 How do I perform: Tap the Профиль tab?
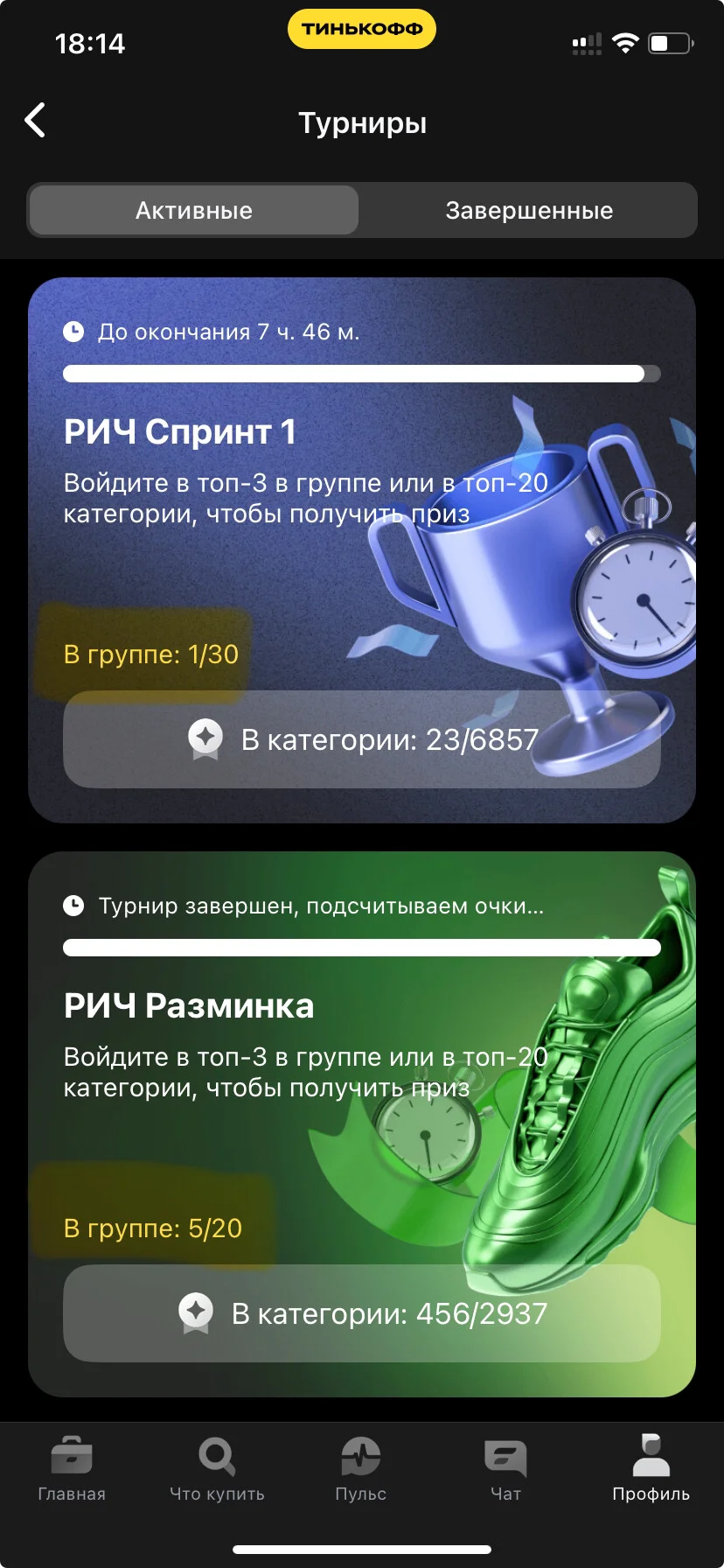tap(651, 1470)
